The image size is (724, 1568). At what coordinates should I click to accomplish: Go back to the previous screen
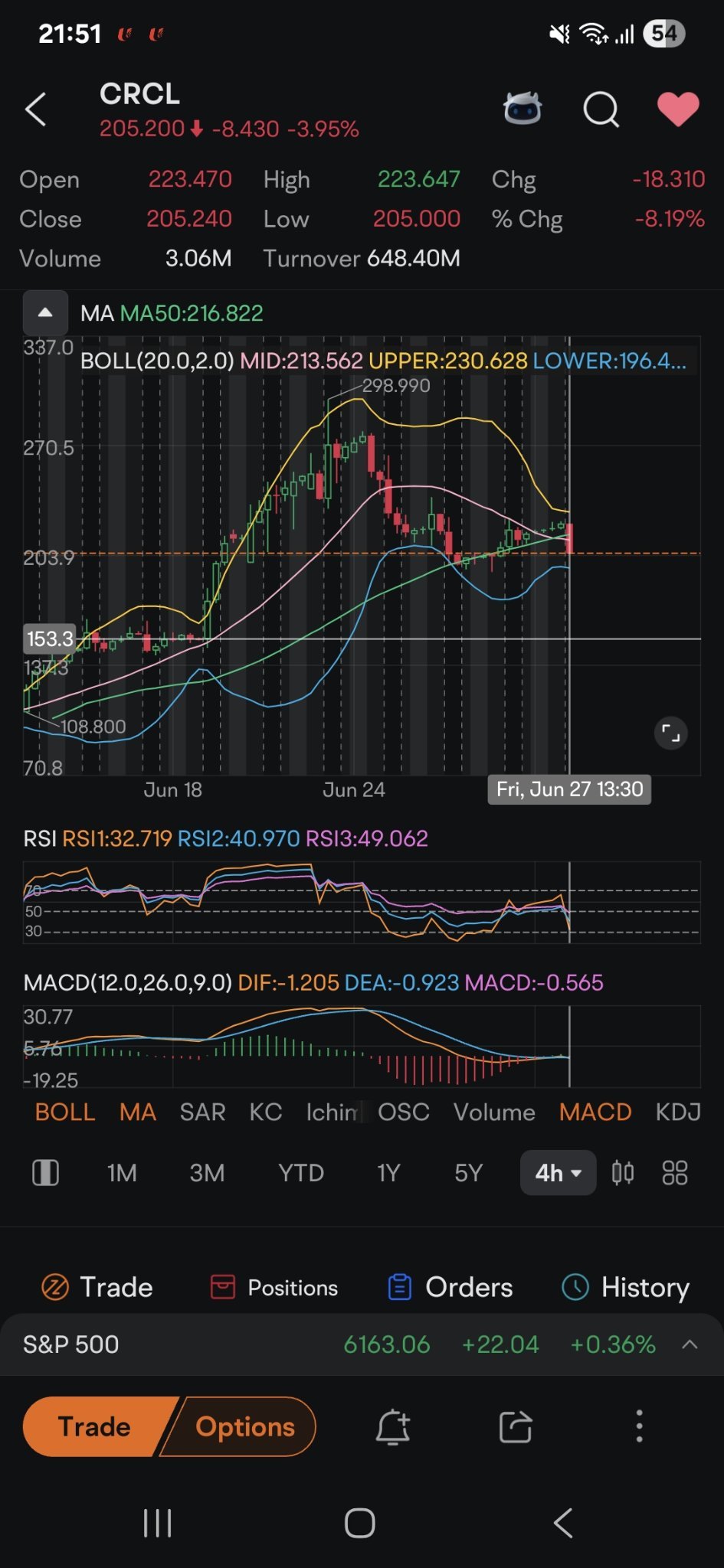click(x=36, y=109)
